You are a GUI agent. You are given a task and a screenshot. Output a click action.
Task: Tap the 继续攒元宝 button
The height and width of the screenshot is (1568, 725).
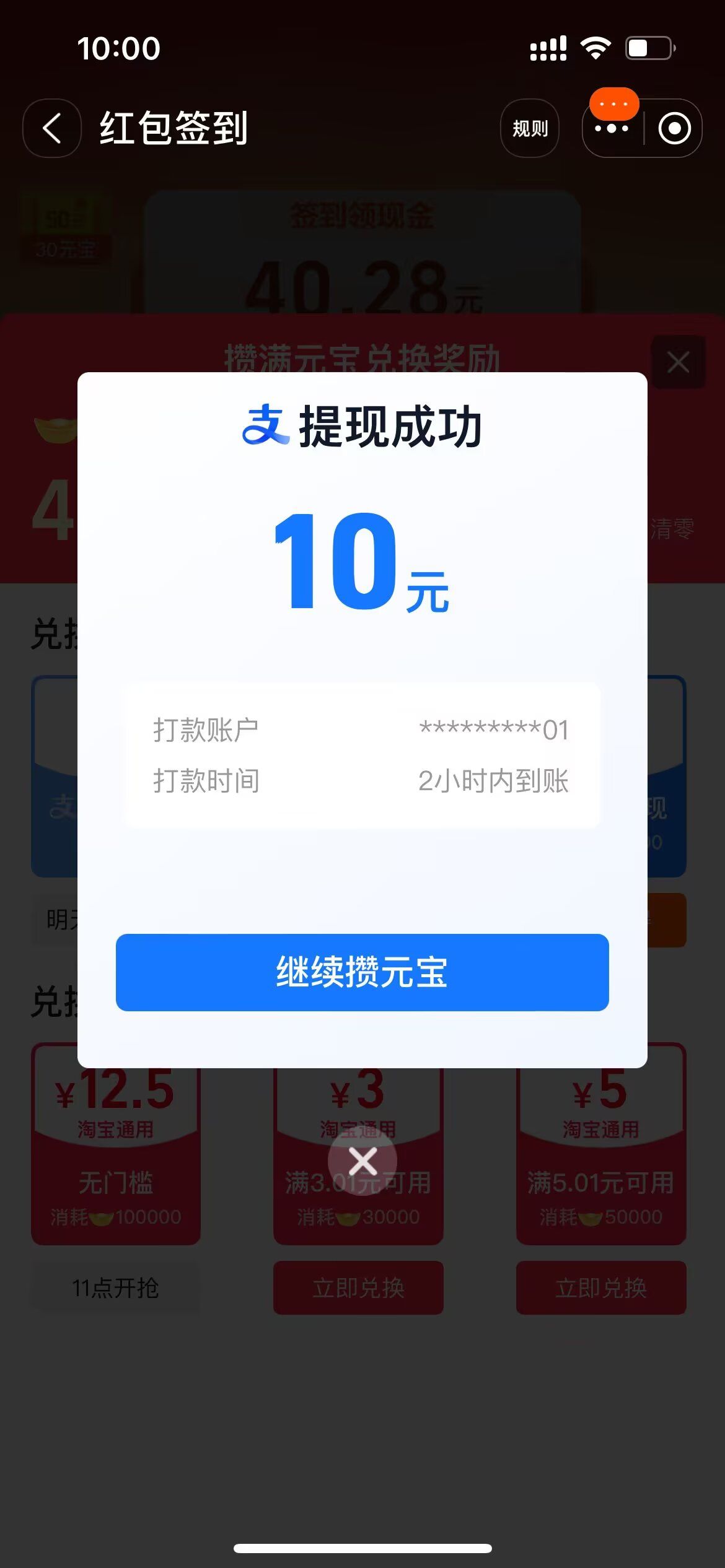362,972
